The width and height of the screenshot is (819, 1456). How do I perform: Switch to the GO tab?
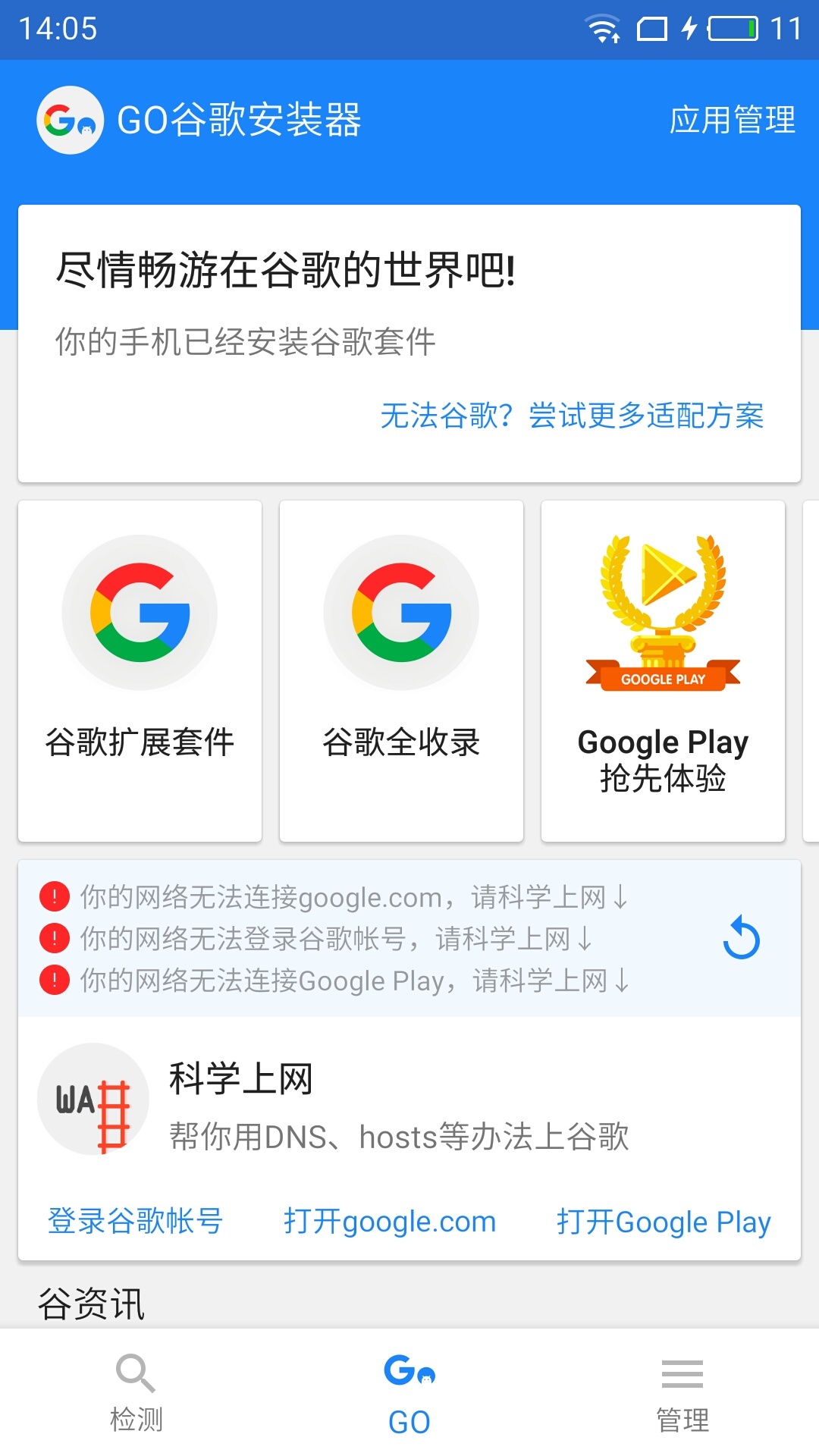pyautogui.click(x=409, y=1395)
